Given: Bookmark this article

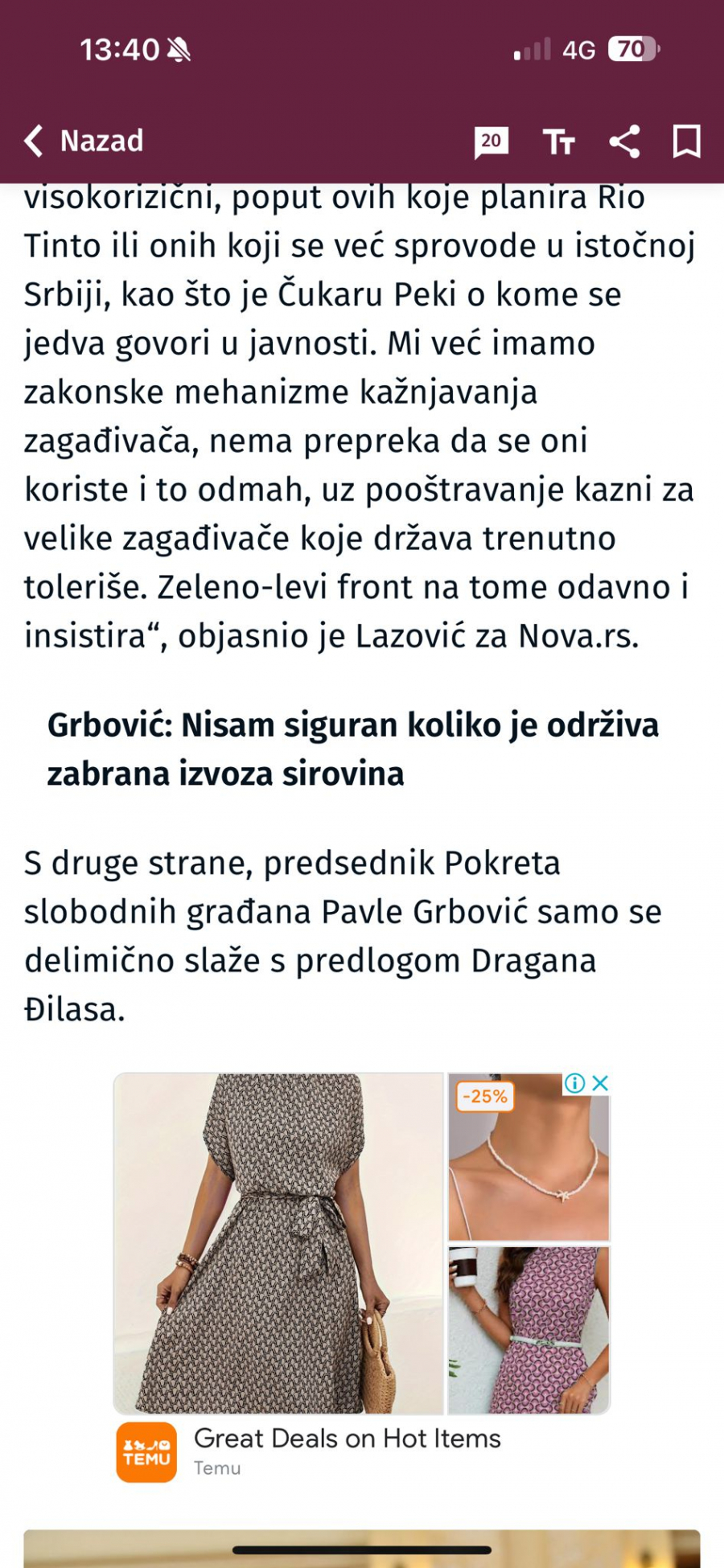Looking at the screenshot, I should pyautogui.click(x=686, y=142).
